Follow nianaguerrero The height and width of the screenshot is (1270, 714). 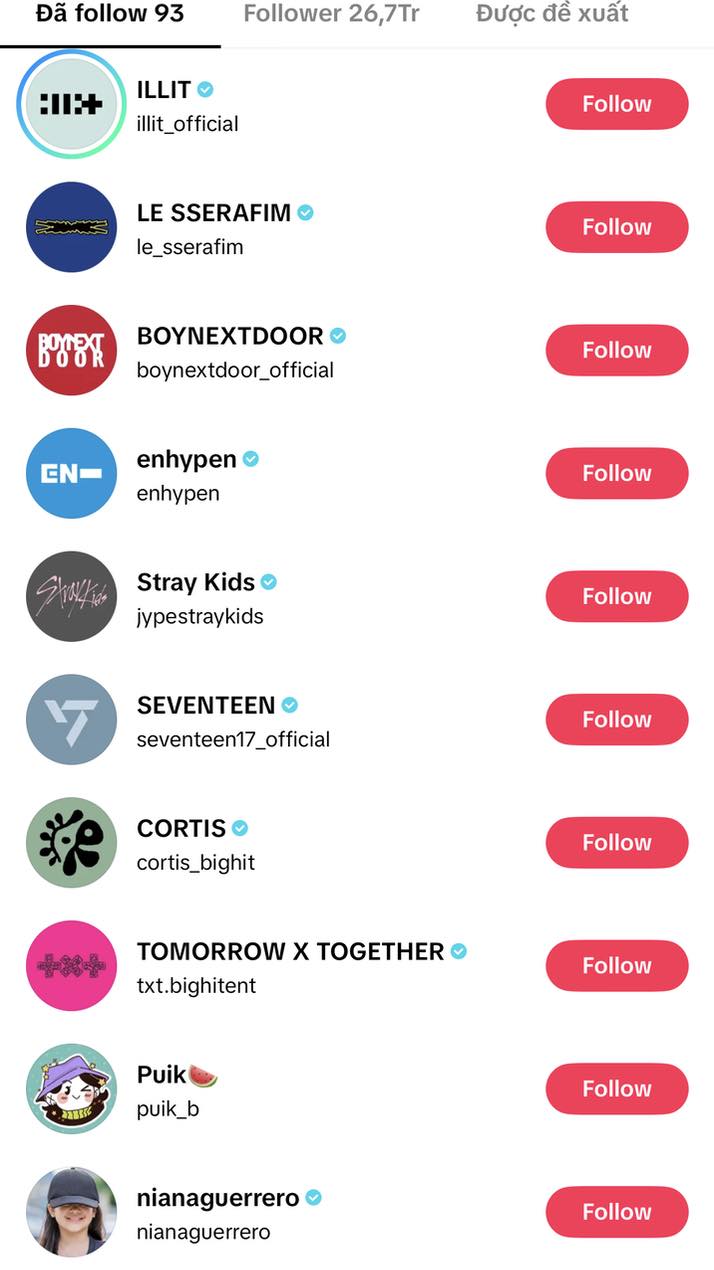click(x=616, y=1211)
